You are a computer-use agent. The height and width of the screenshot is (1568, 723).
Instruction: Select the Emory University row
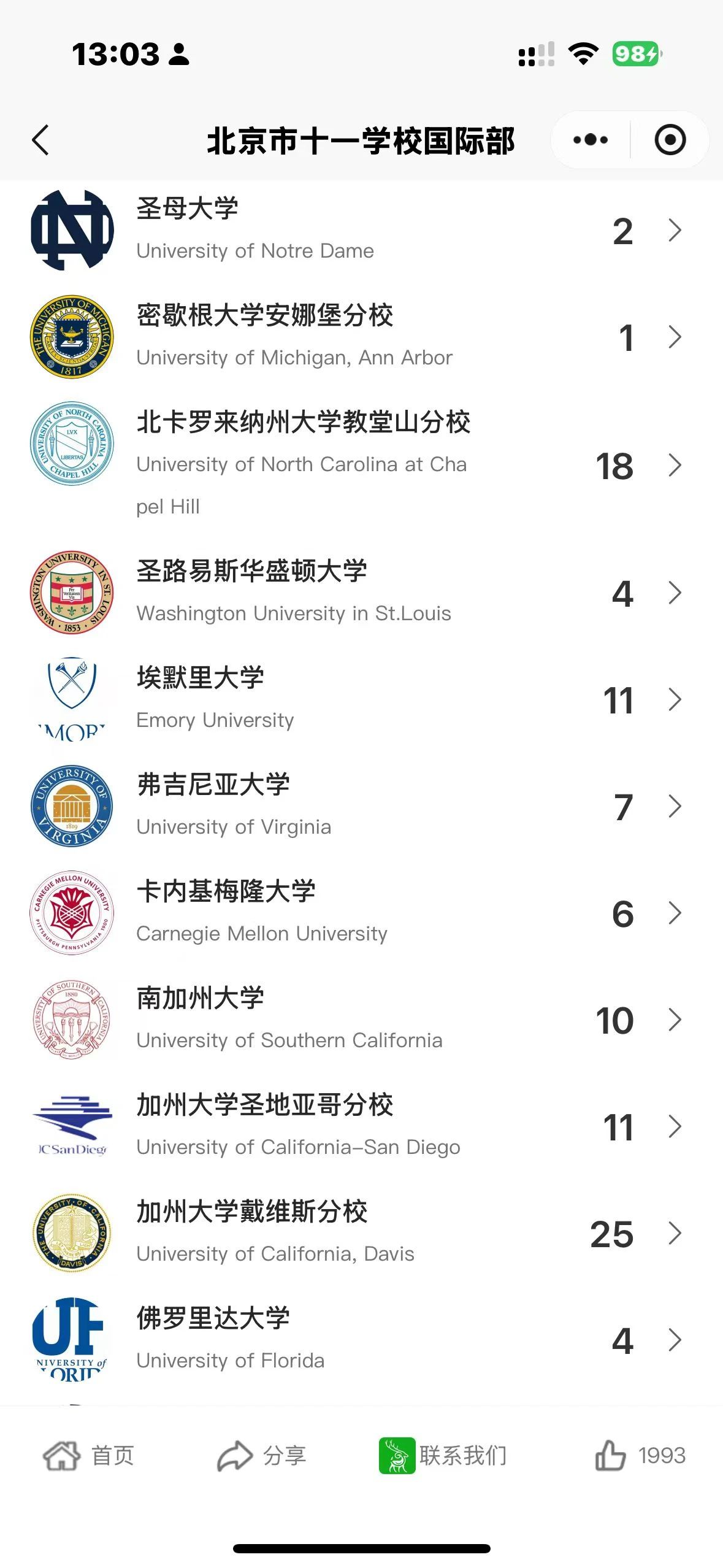(361, 699)
